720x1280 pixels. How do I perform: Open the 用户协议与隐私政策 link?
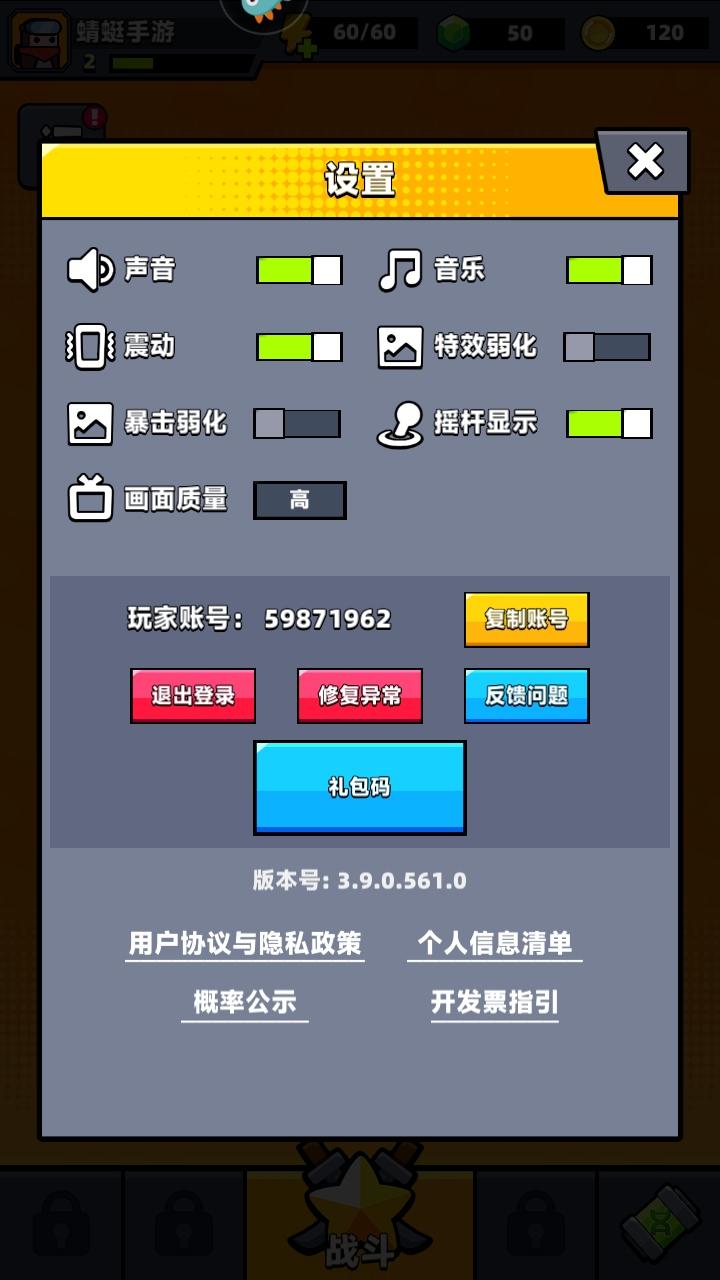tap(245, 943)
